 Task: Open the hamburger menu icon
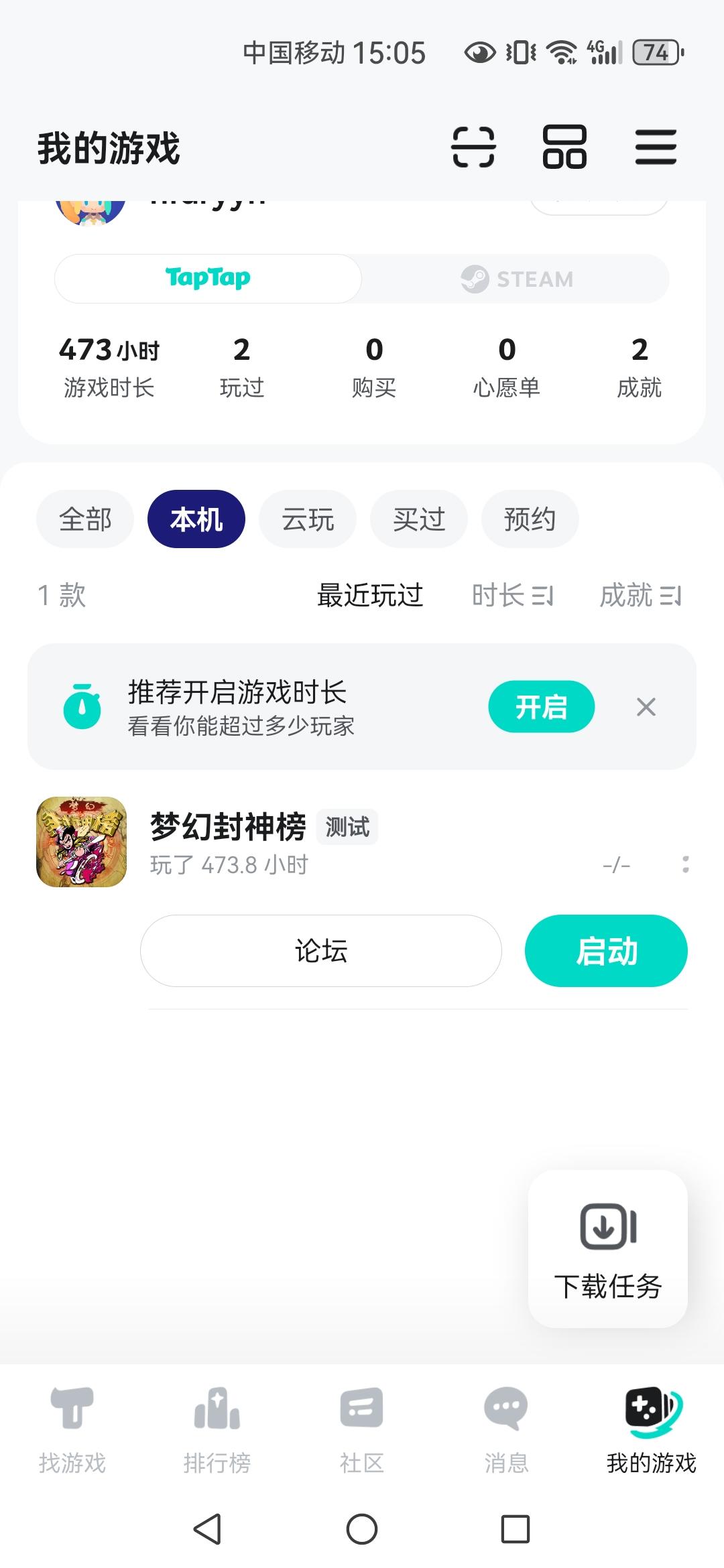(x=654, y=149)
